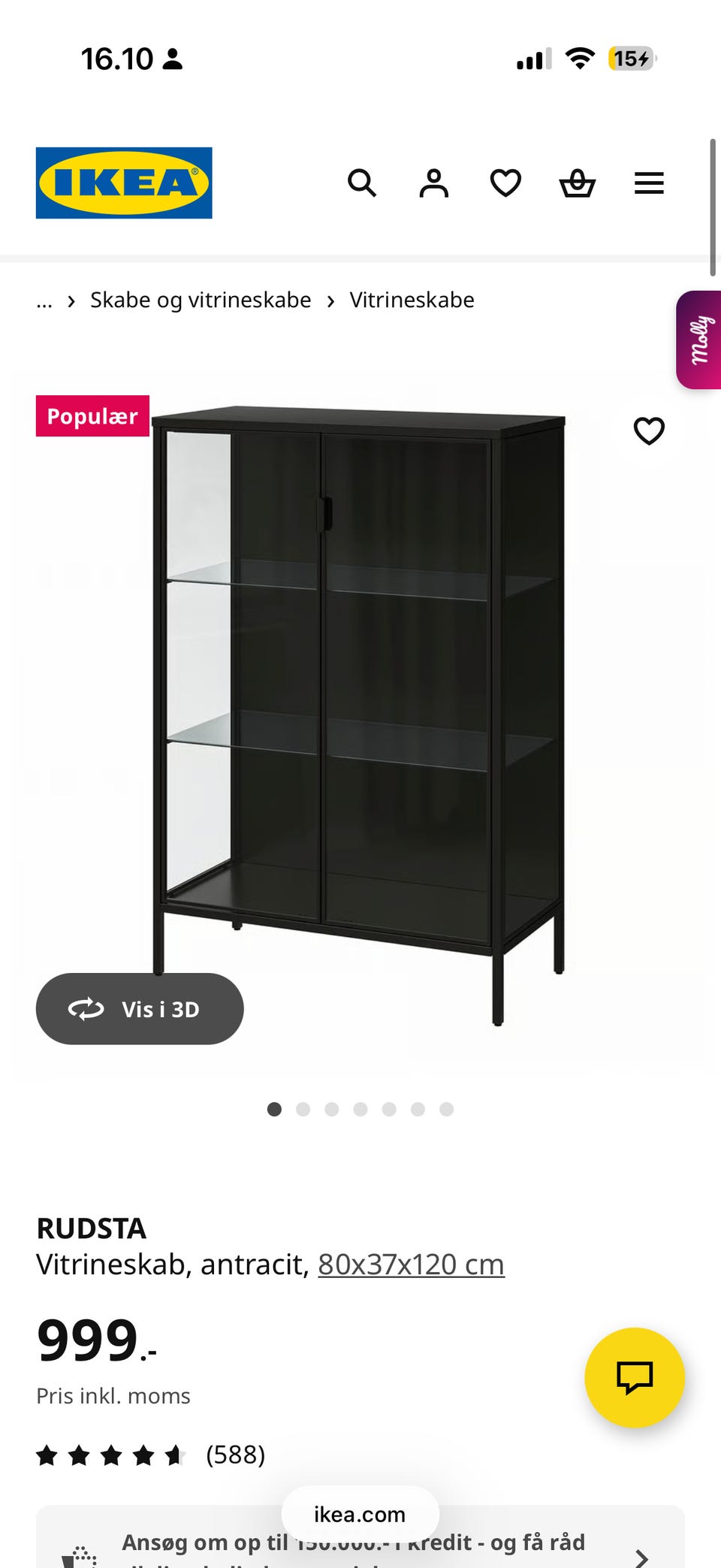Image resolution: width=721 pixels, height=1568 pixels.
Task: Open the search function
Action: coord(363,183)
